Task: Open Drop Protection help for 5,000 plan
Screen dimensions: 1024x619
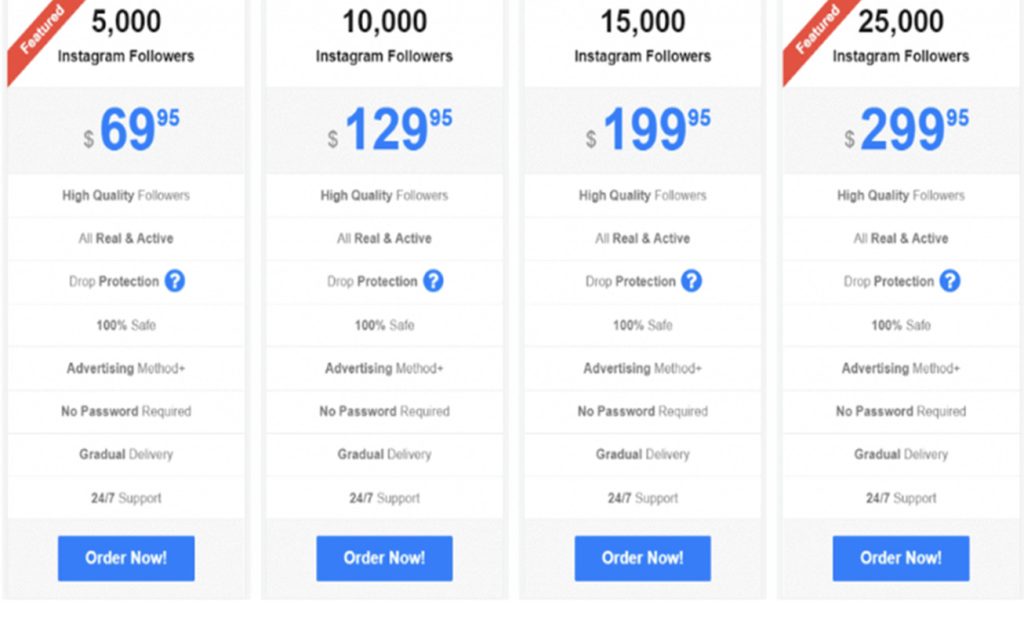Action: (175, 281)
